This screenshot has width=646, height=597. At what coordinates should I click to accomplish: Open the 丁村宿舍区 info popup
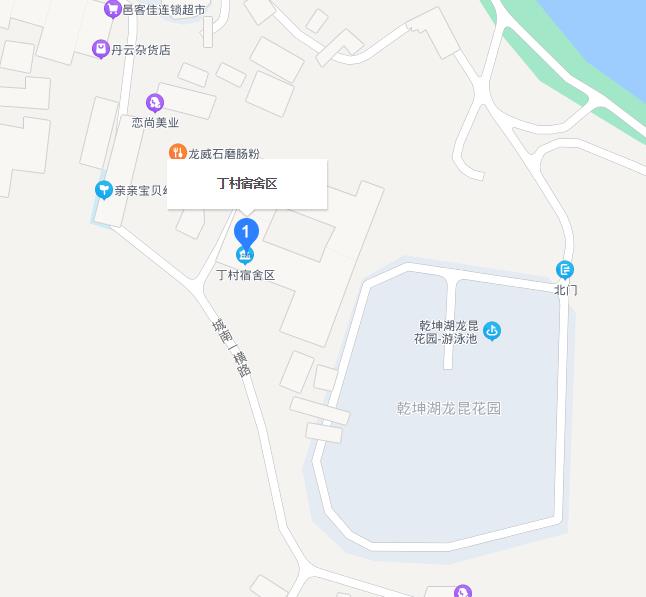tap(247, 184)
